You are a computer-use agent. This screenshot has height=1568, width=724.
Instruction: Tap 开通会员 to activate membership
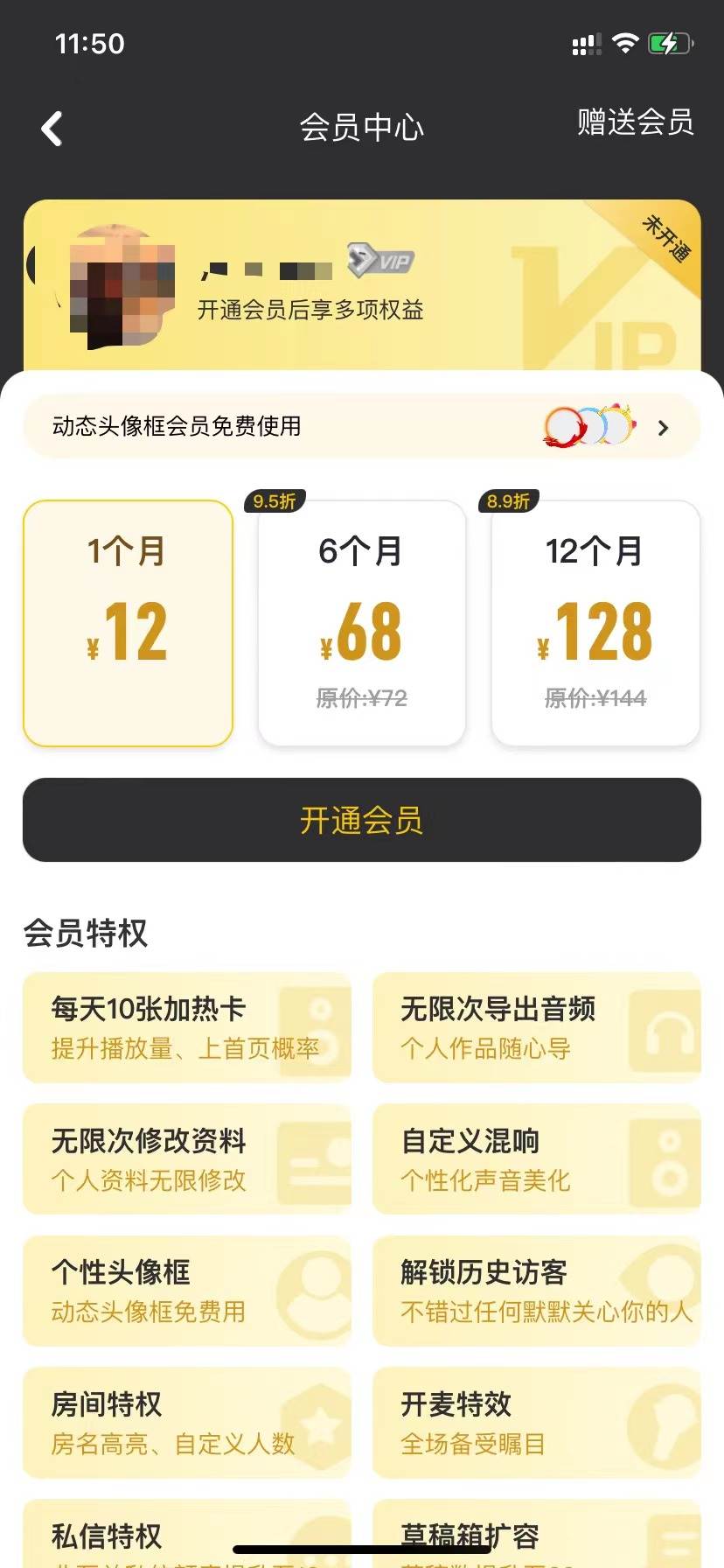(361, 820)
